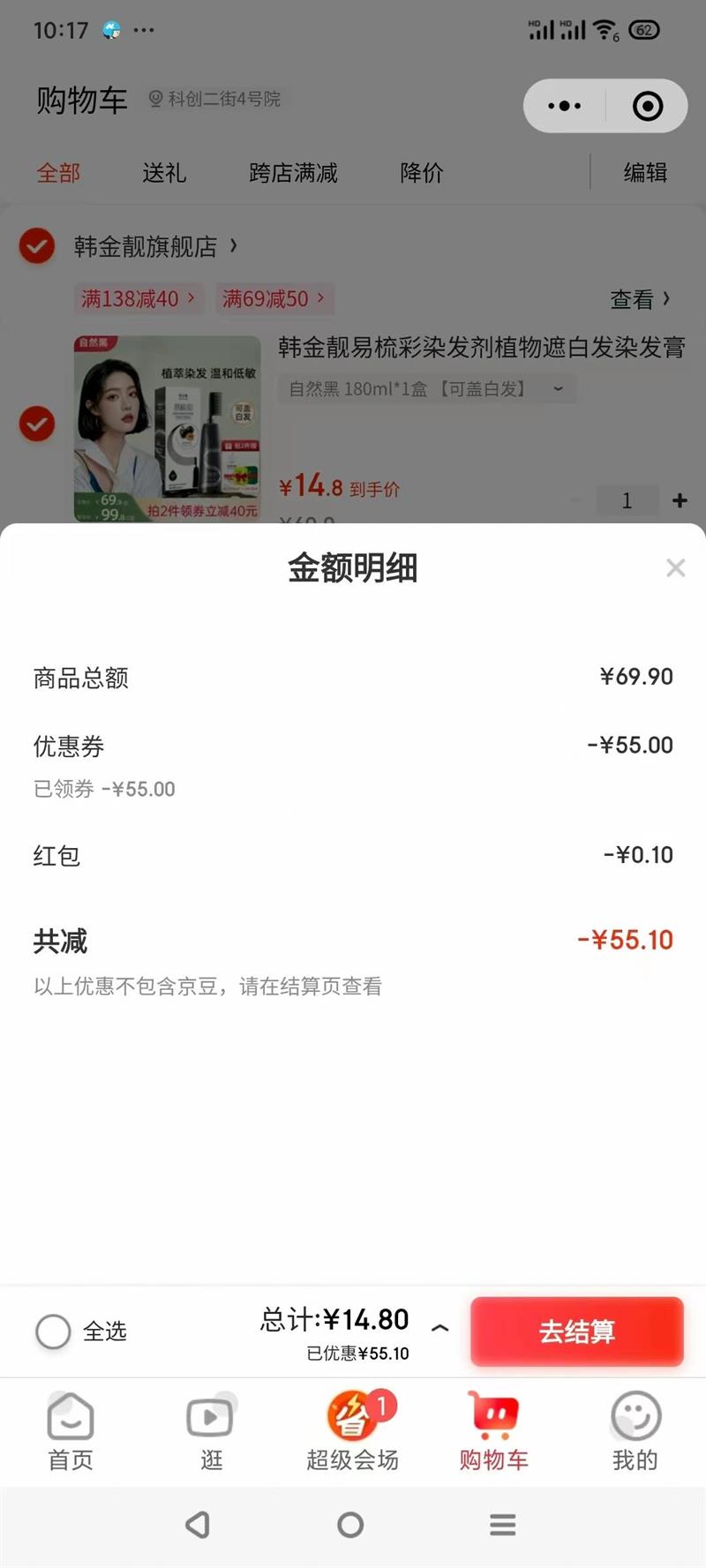Open the 逛 tab
The height and width of the screenshot is (1568, 706).
[x=211, y=1431]
